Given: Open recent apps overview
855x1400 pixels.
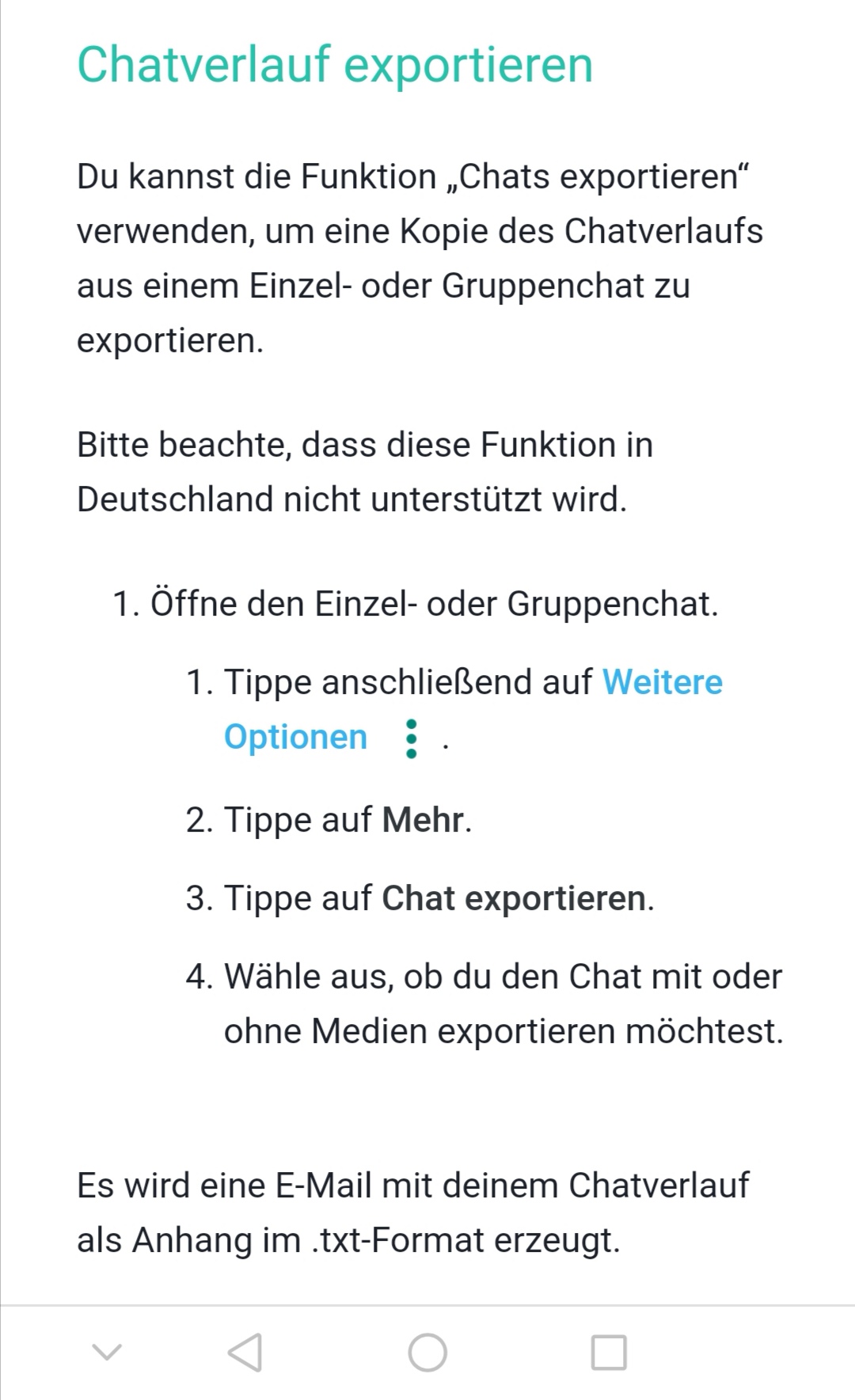Looking at the screenshot, I should click(609, 1353).
